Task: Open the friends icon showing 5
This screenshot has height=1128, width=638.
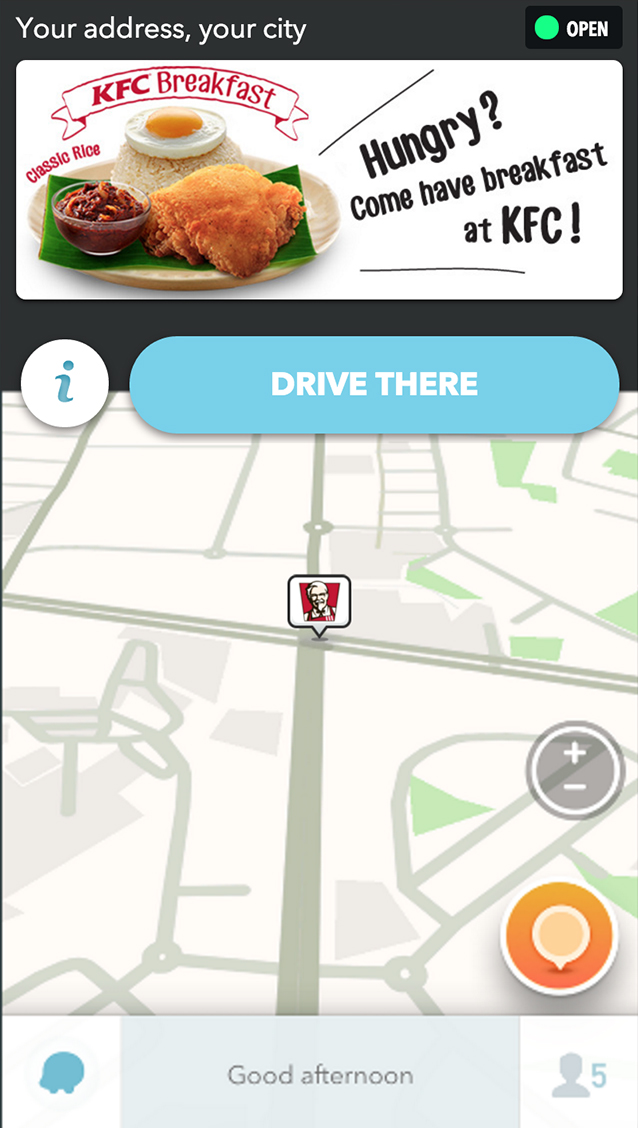Action: pos(579,1075)
